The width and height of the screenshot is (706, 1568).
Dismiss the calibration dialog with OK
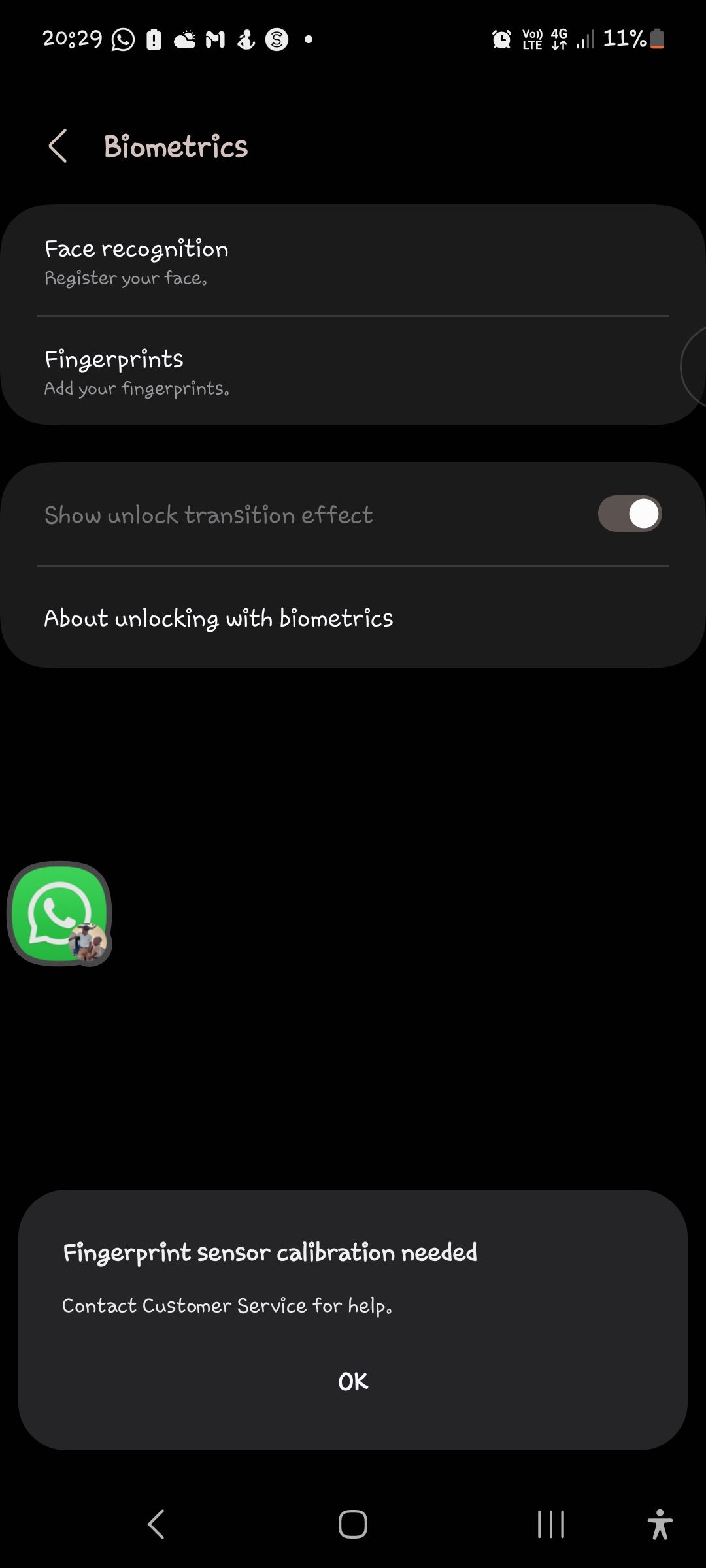click(353, 1381)
